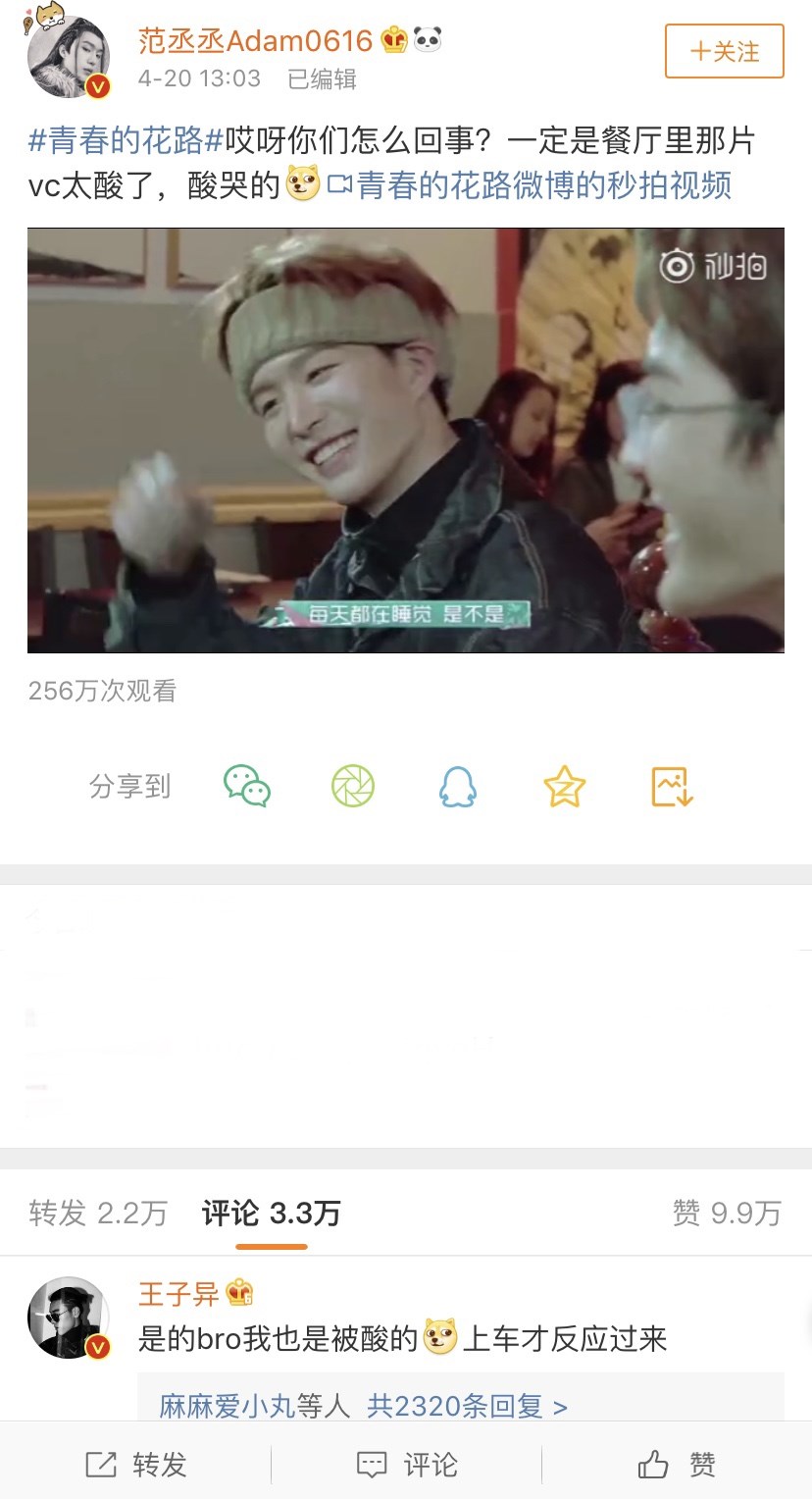
Task: Play the embedded 秒拍 video
Action: (405, 440)
